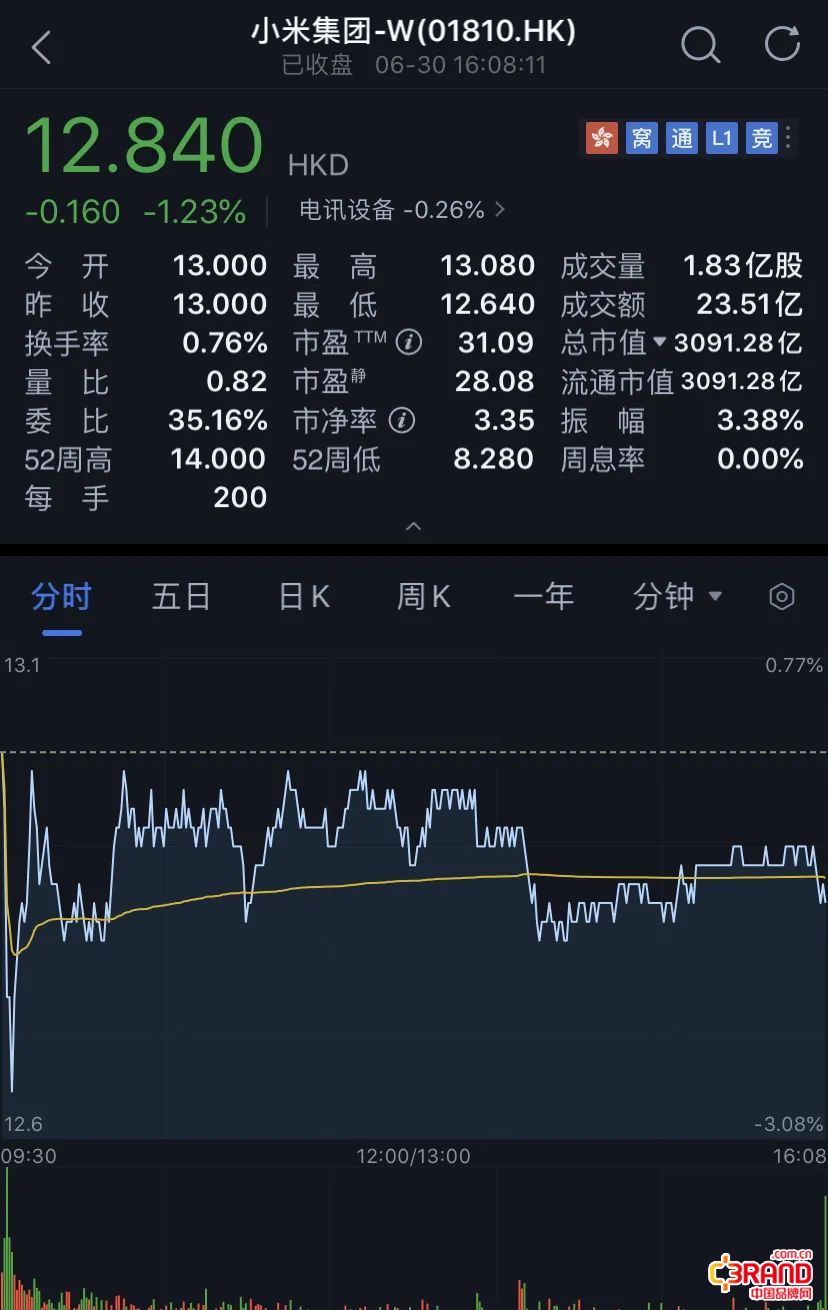This screenshot has width=828, height=1310.
Task: Open the vertical dots next to badges
Action: (x=789, y=138)
